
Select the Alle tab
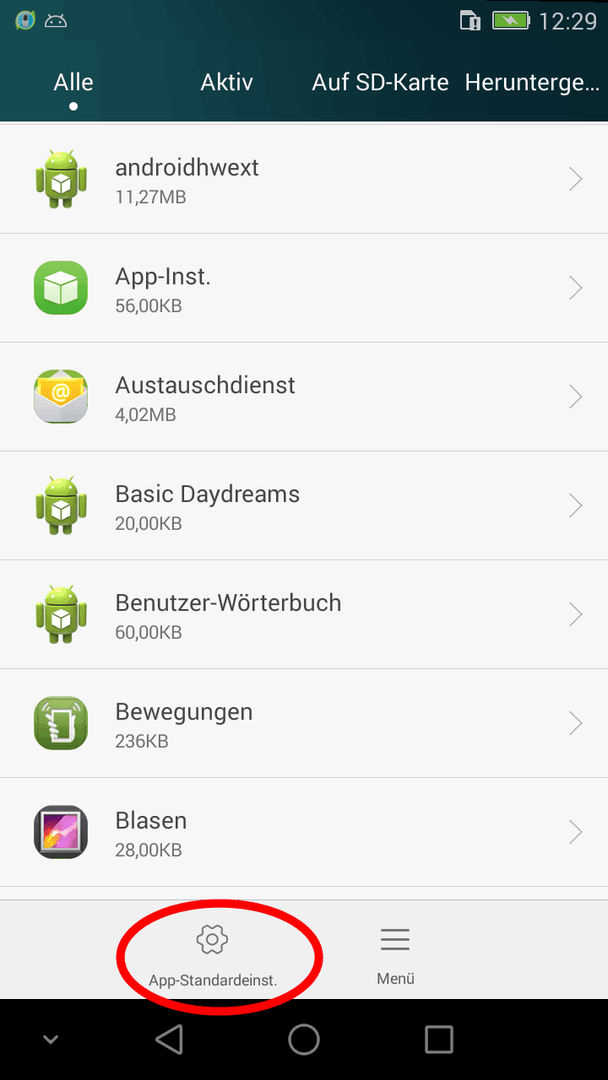pos(73,83)
